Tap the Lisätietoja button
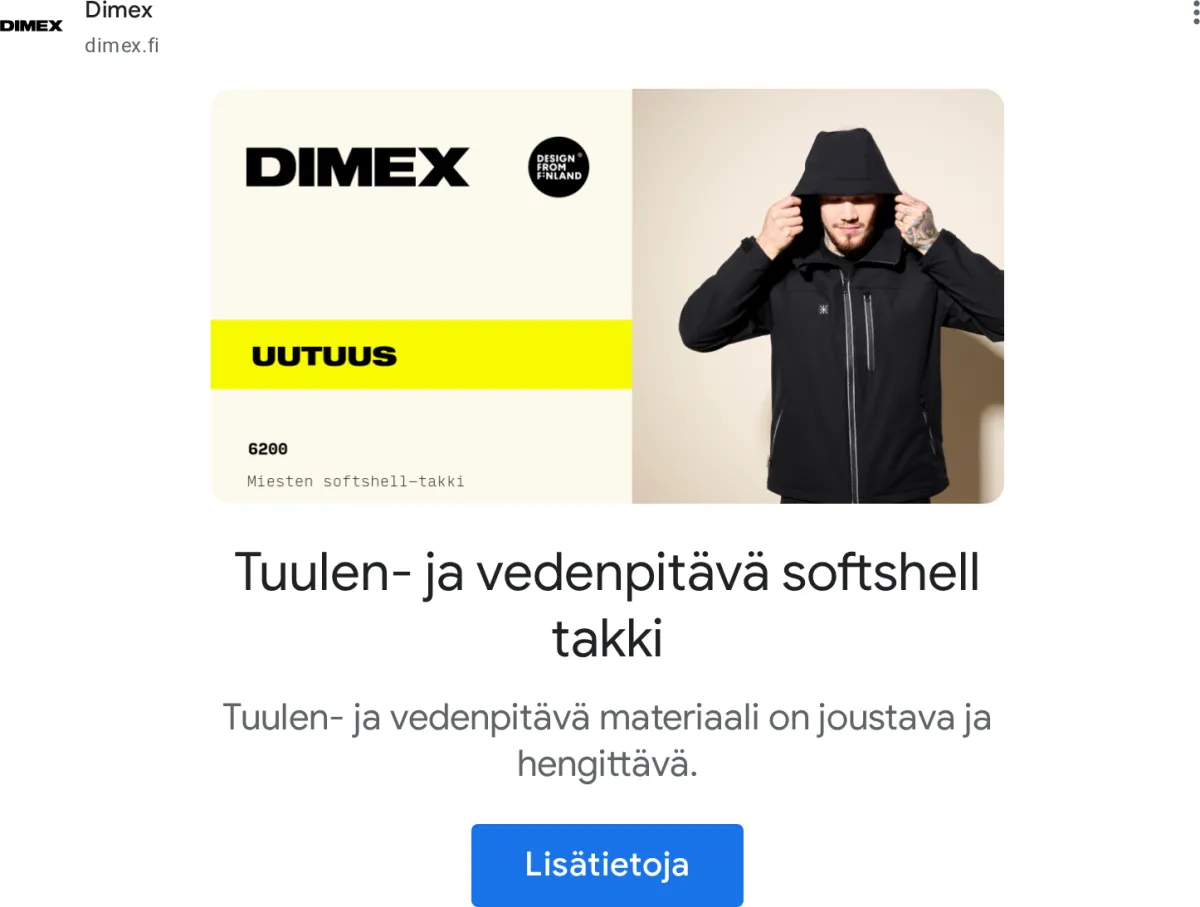 [607, 865]
